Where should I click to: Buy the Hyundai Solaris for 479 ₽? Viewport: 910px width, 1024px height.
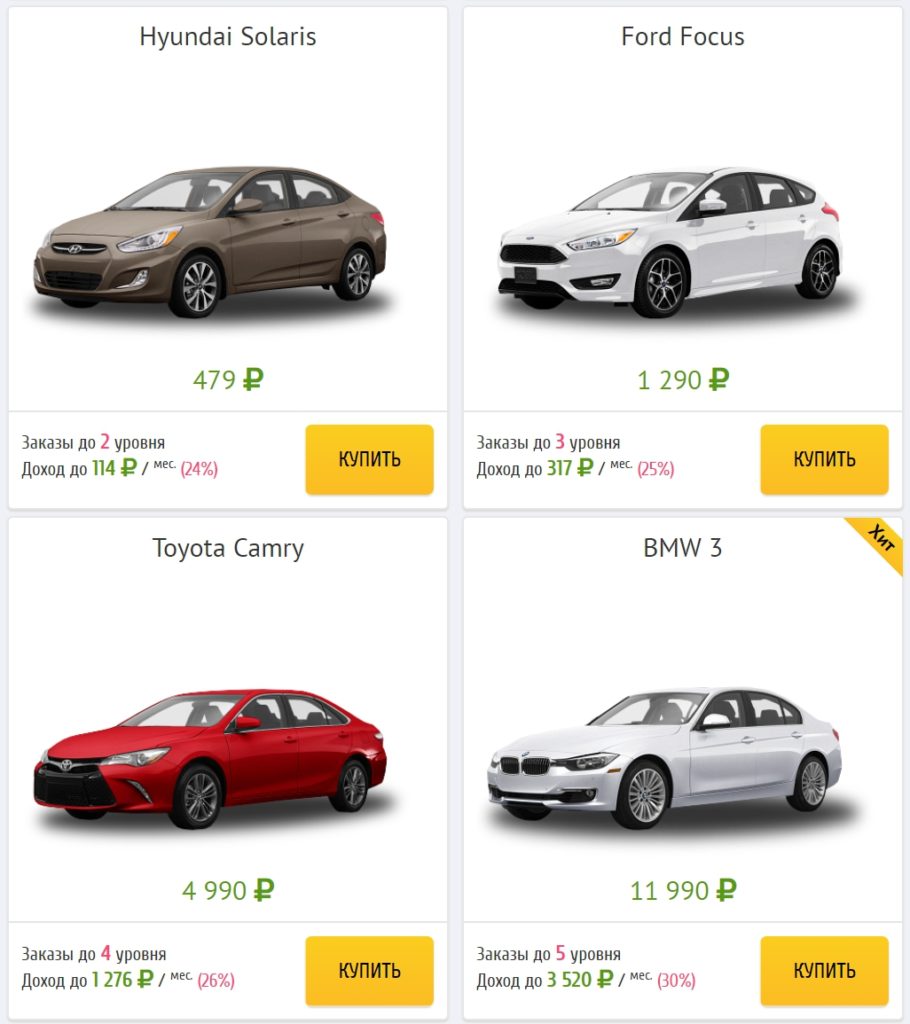369,459
